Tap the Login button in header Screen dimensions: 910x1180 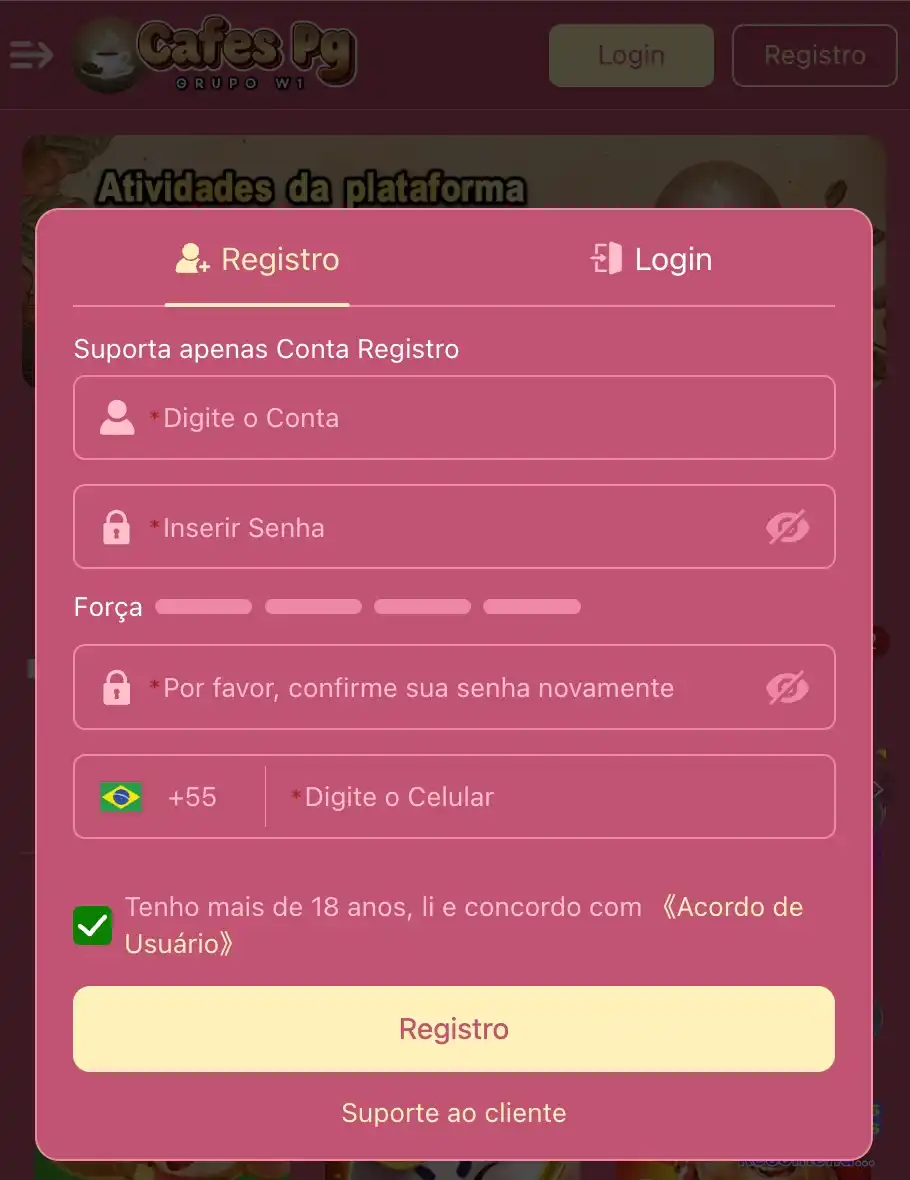(x=631, y=55)
